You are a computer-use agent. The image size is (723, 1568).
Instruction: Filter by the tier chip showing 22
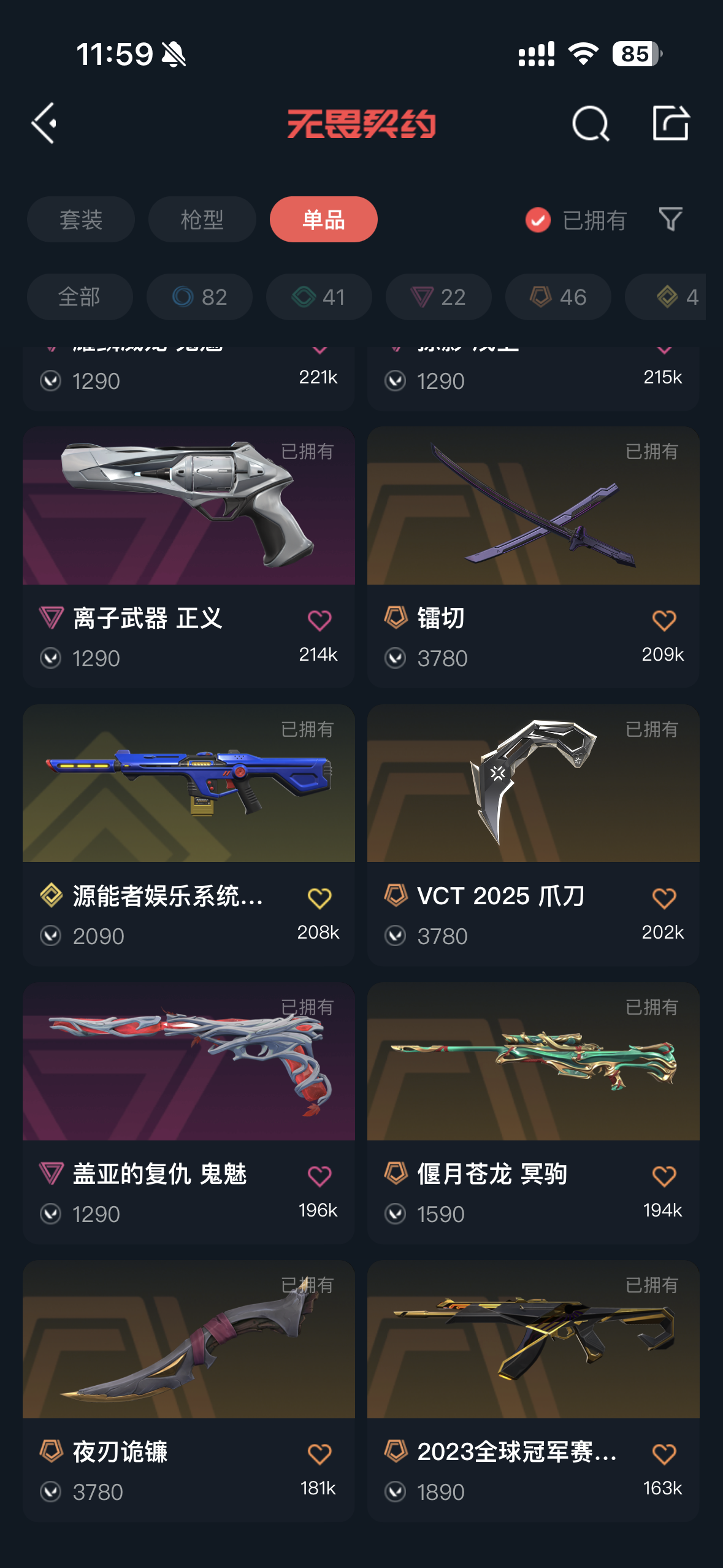click(438, 297)
